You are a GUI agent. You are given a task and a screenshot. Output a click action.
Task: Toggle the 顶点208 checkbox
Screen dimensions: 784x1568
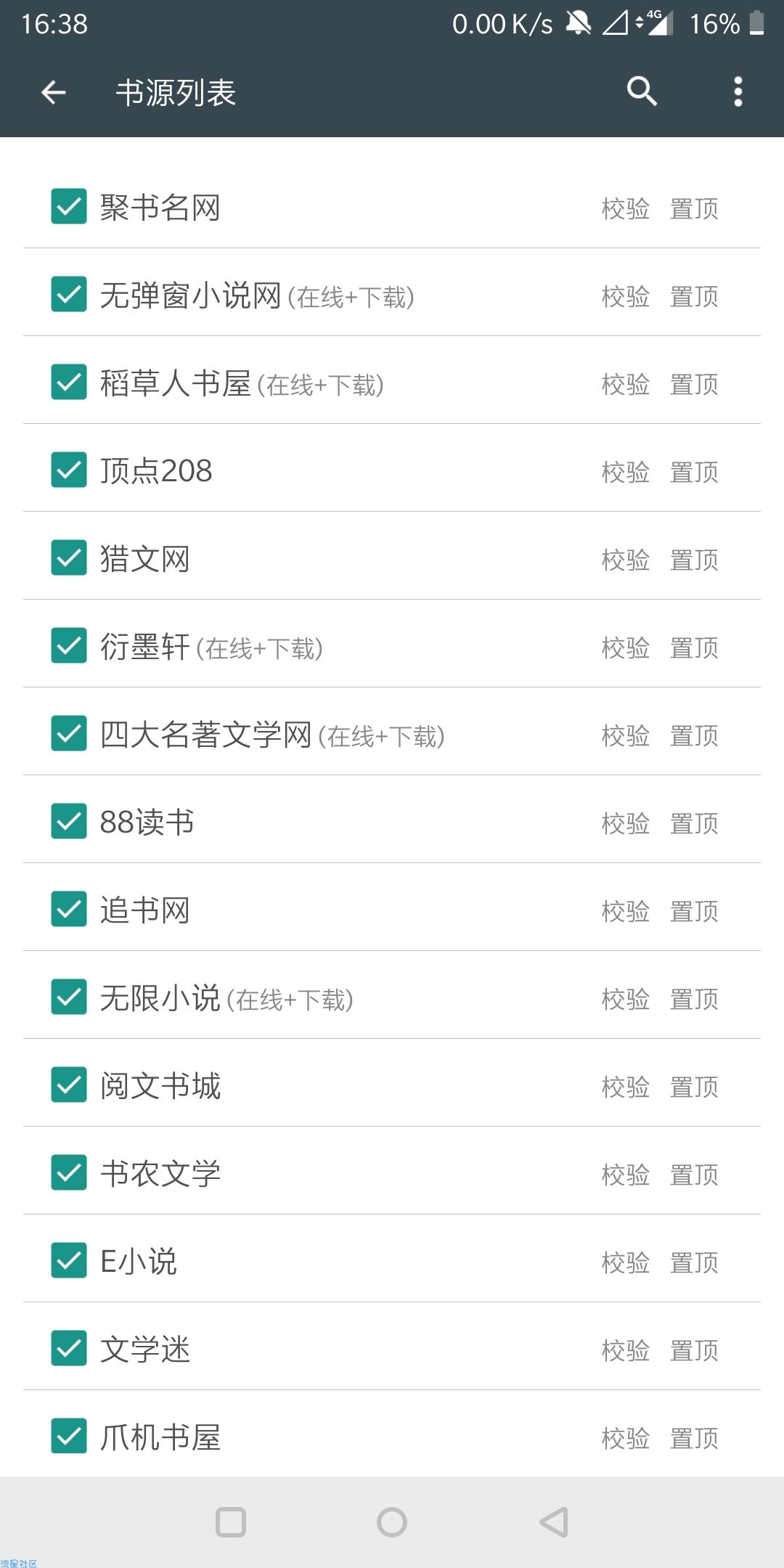tap(69, 470)
